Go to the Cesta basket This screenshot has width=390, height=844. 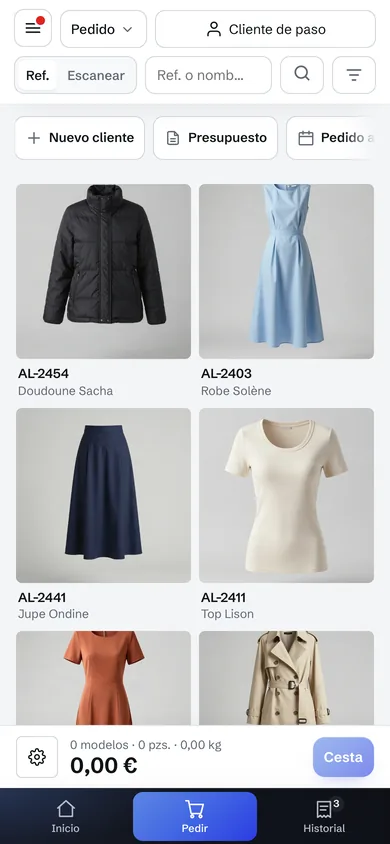click(343, 757)
